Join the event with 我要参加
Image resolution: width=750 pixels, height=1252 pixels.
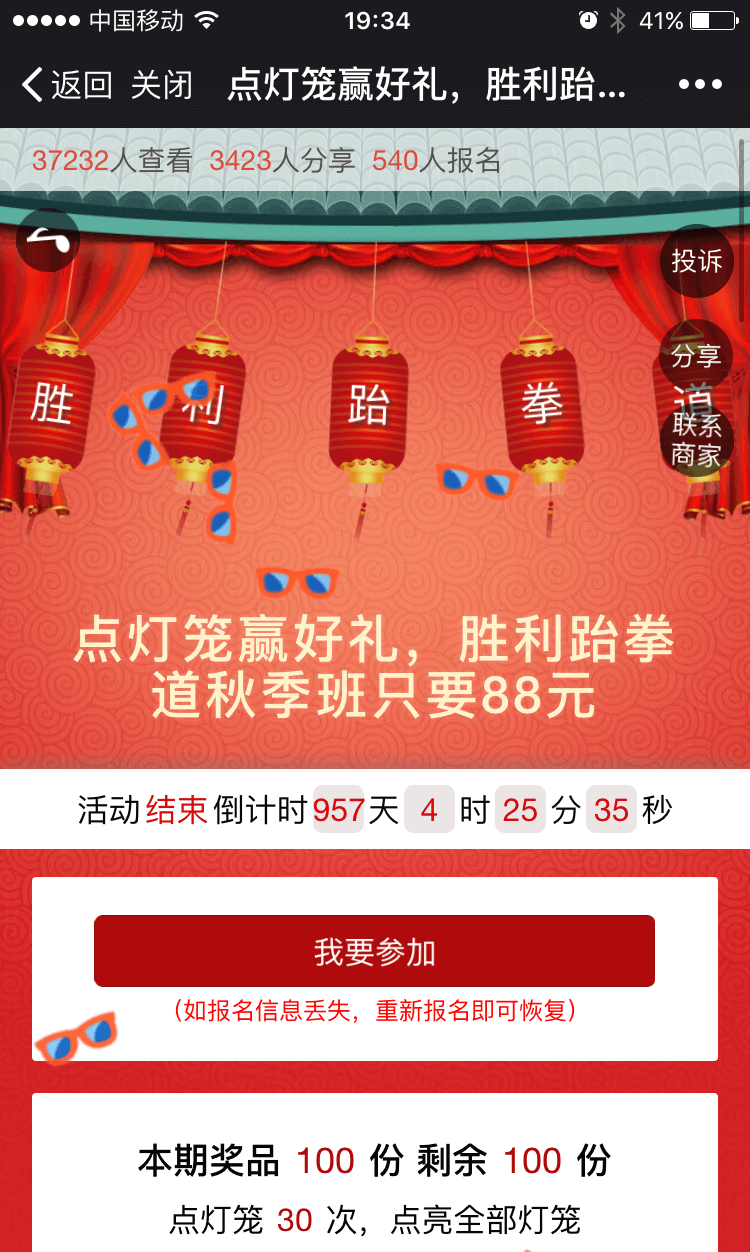(374, 951)
